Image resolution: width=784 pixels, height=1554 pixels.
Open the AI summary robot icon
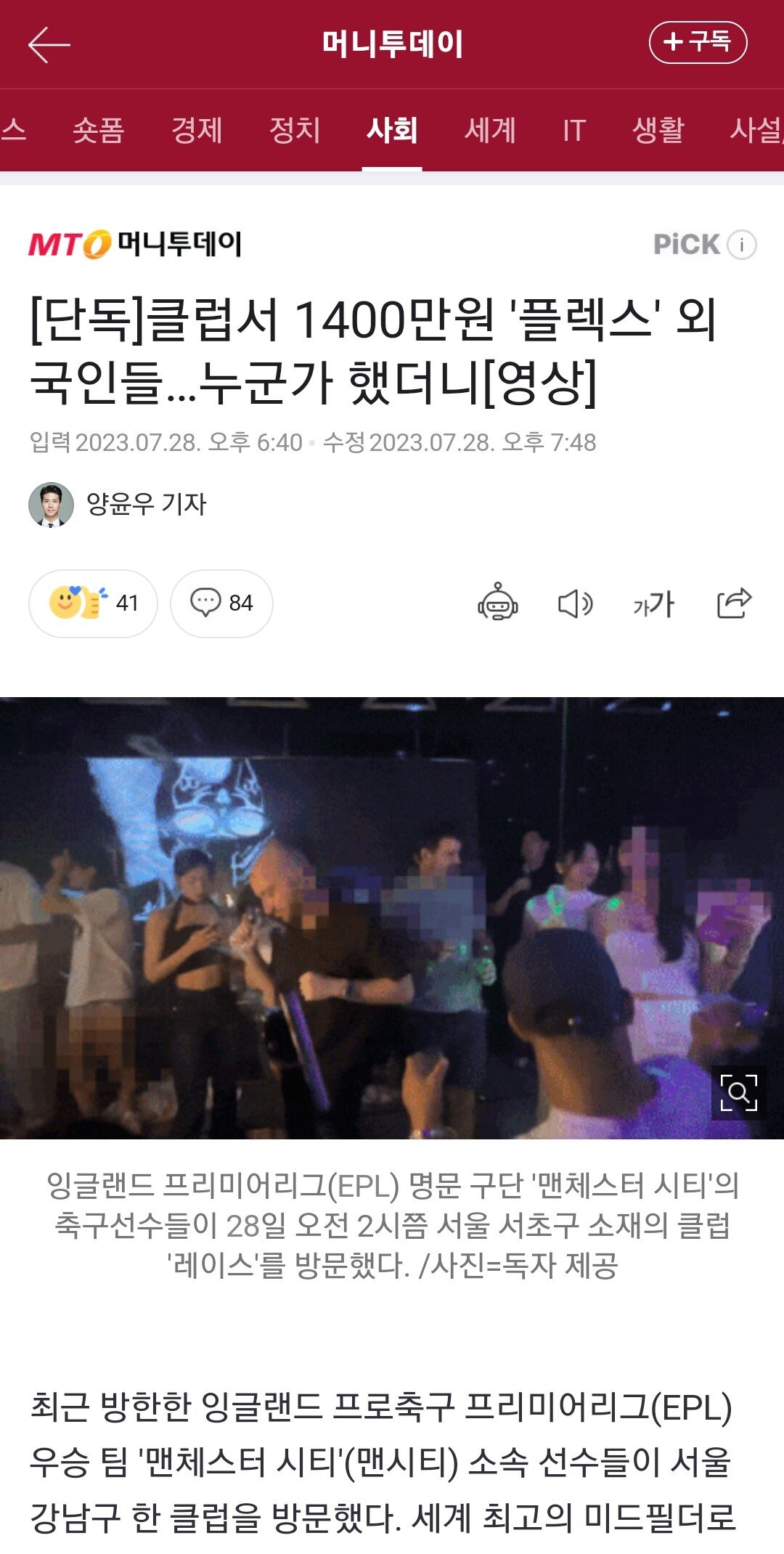(x=497, y=602)
